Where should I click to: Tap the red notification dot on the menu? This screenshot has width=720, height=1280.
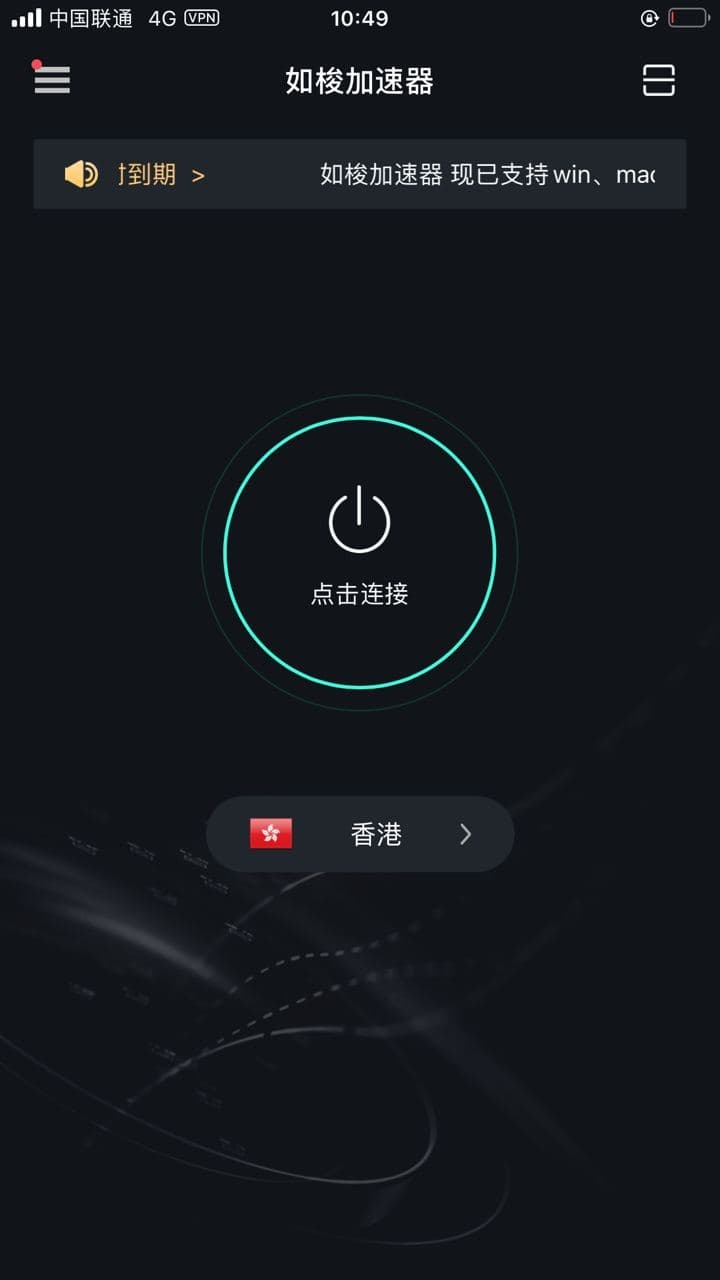37,63
